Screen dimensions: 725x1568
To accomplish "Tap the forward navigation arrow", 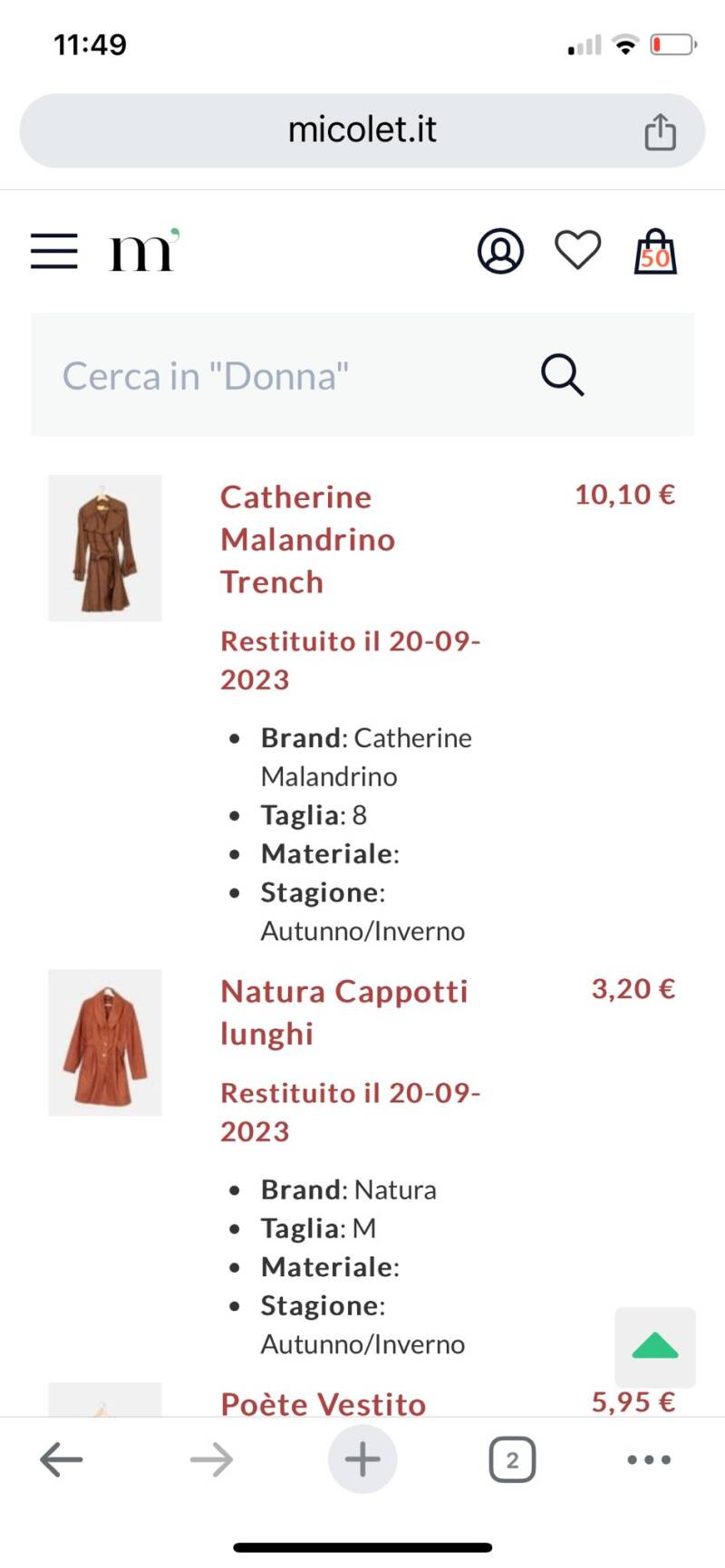I will pyautogui.click(x=211, y=1458).
